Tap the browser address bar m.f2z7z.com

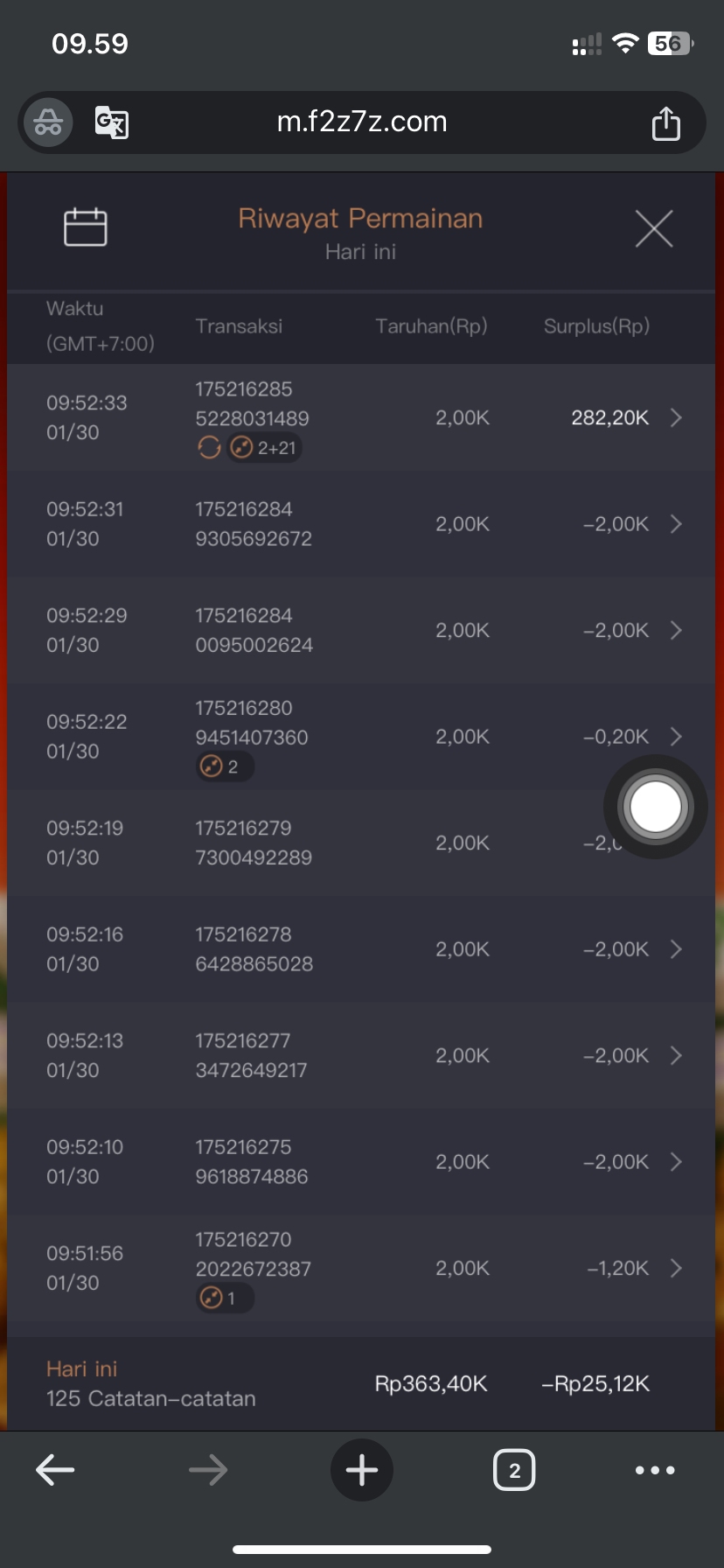pyautogui.click(x=362, y=122)
